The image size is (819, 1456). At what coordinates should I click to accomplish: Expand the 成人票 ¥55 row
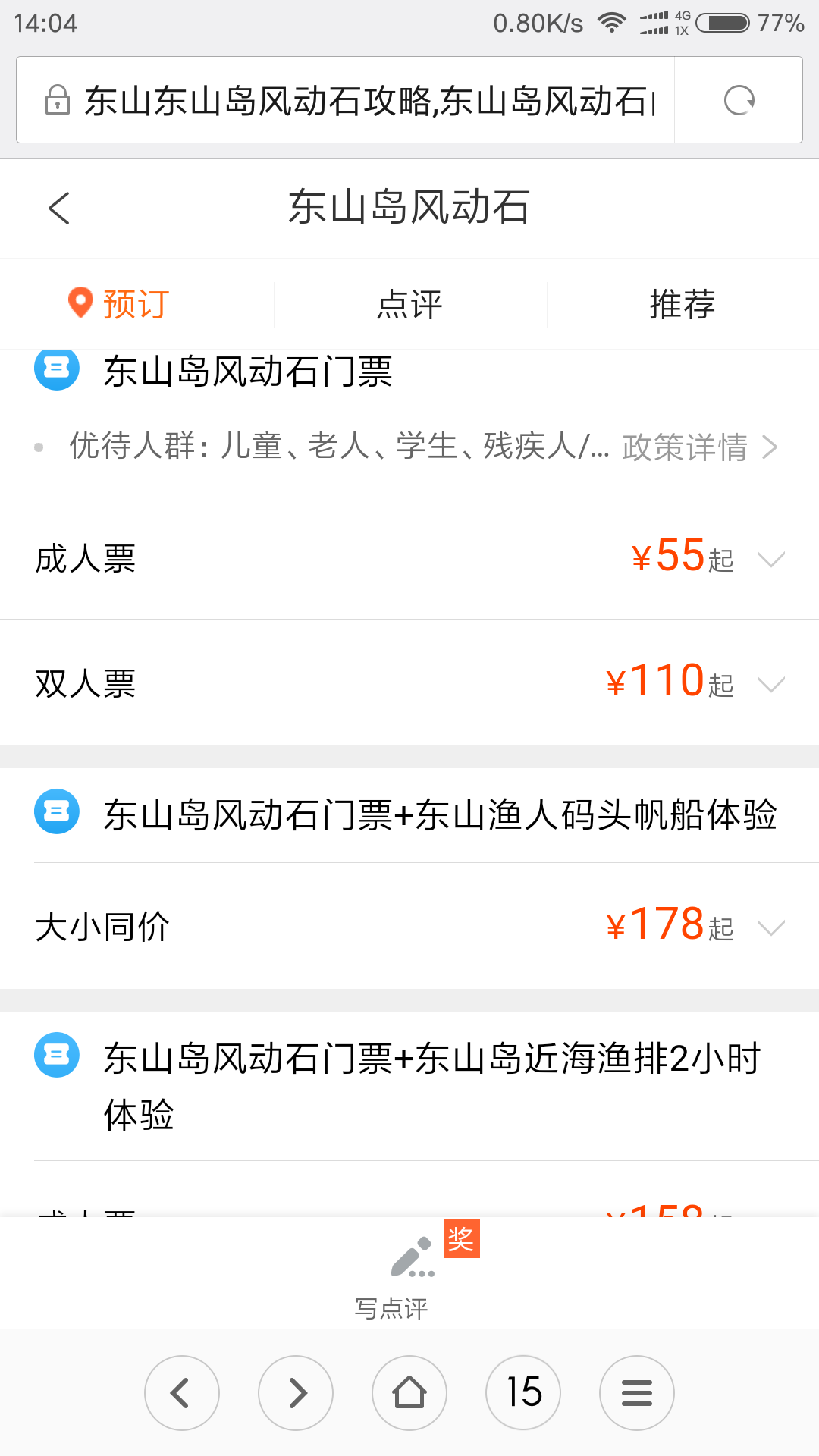click(x=409, y=558)
